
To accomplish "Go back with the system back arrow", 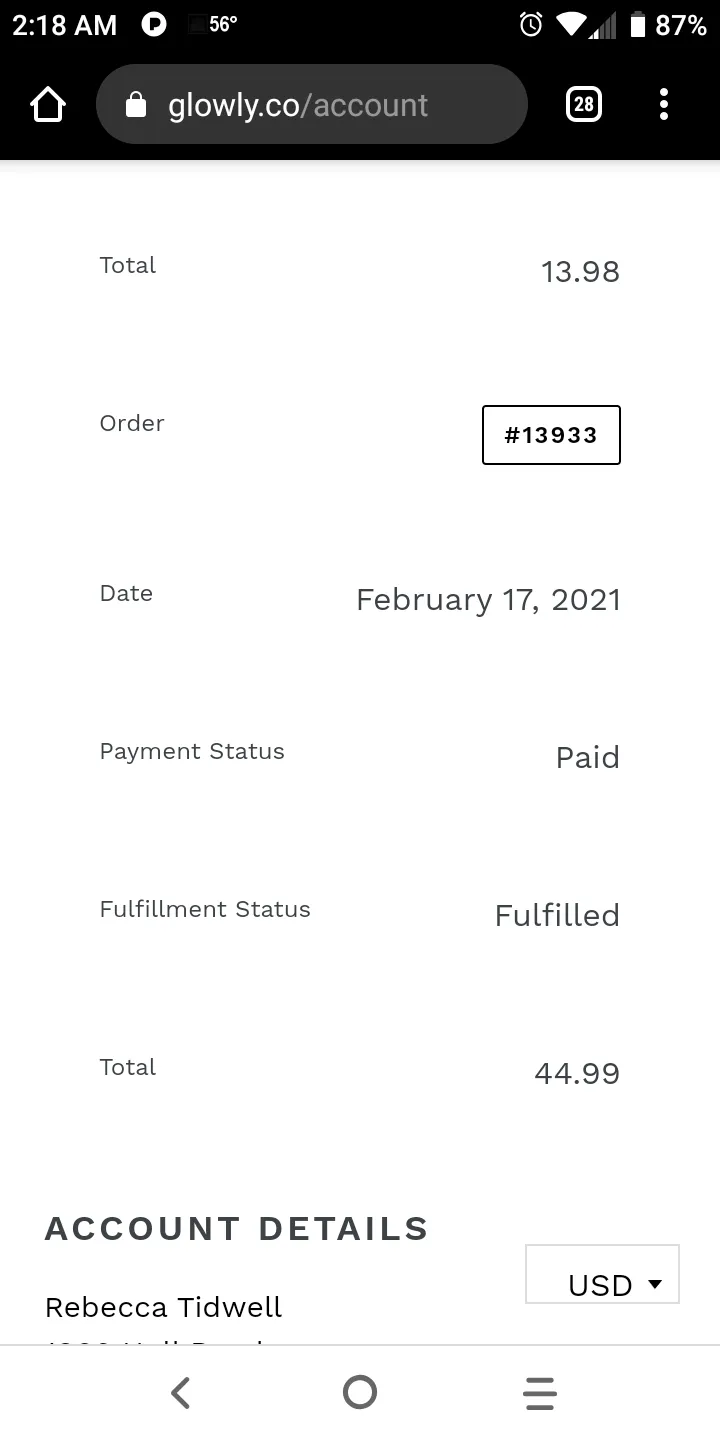I will tap(180, 1392).
